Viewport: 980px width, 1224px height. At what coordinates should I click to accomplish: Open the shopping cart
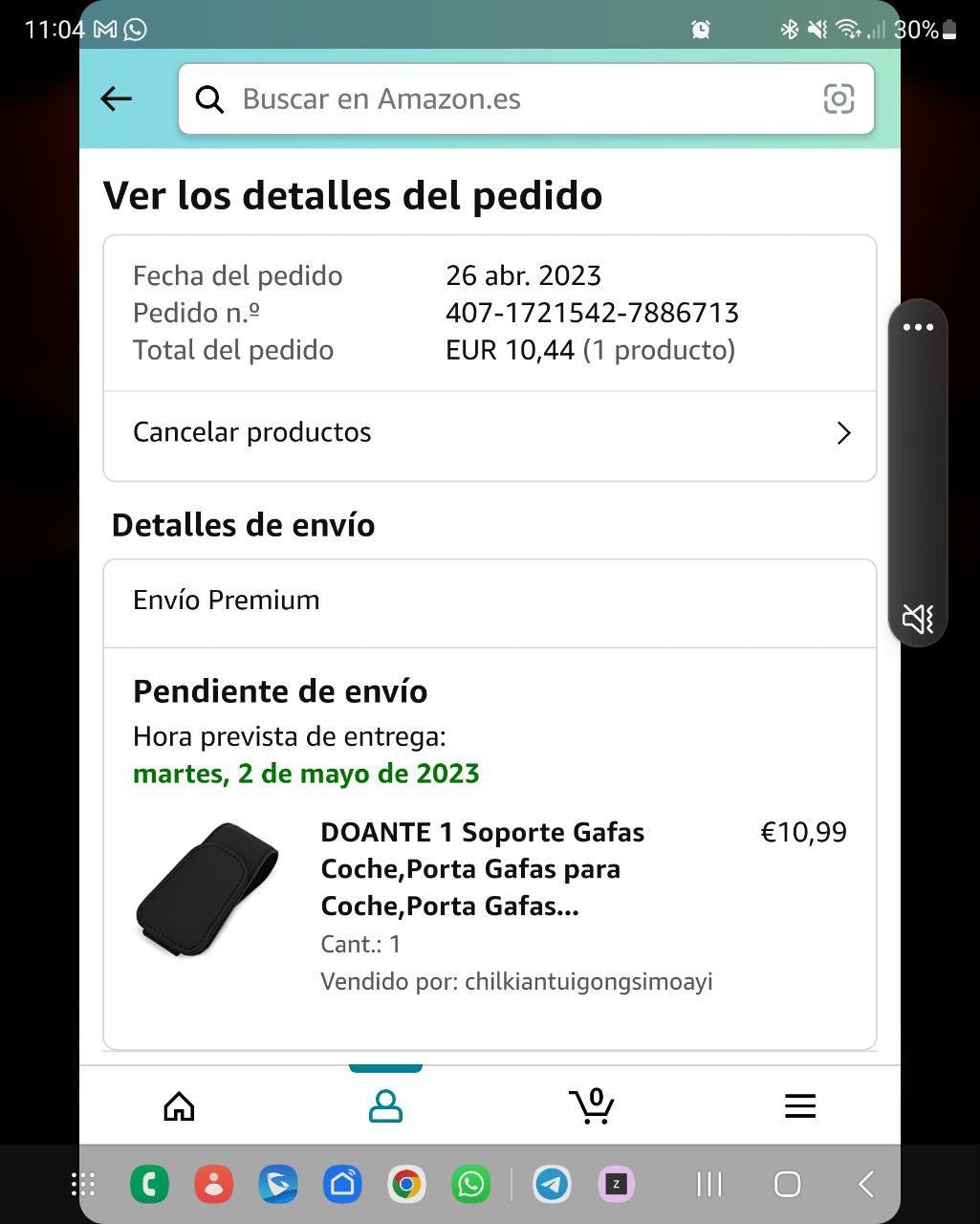coord(592,1106)
